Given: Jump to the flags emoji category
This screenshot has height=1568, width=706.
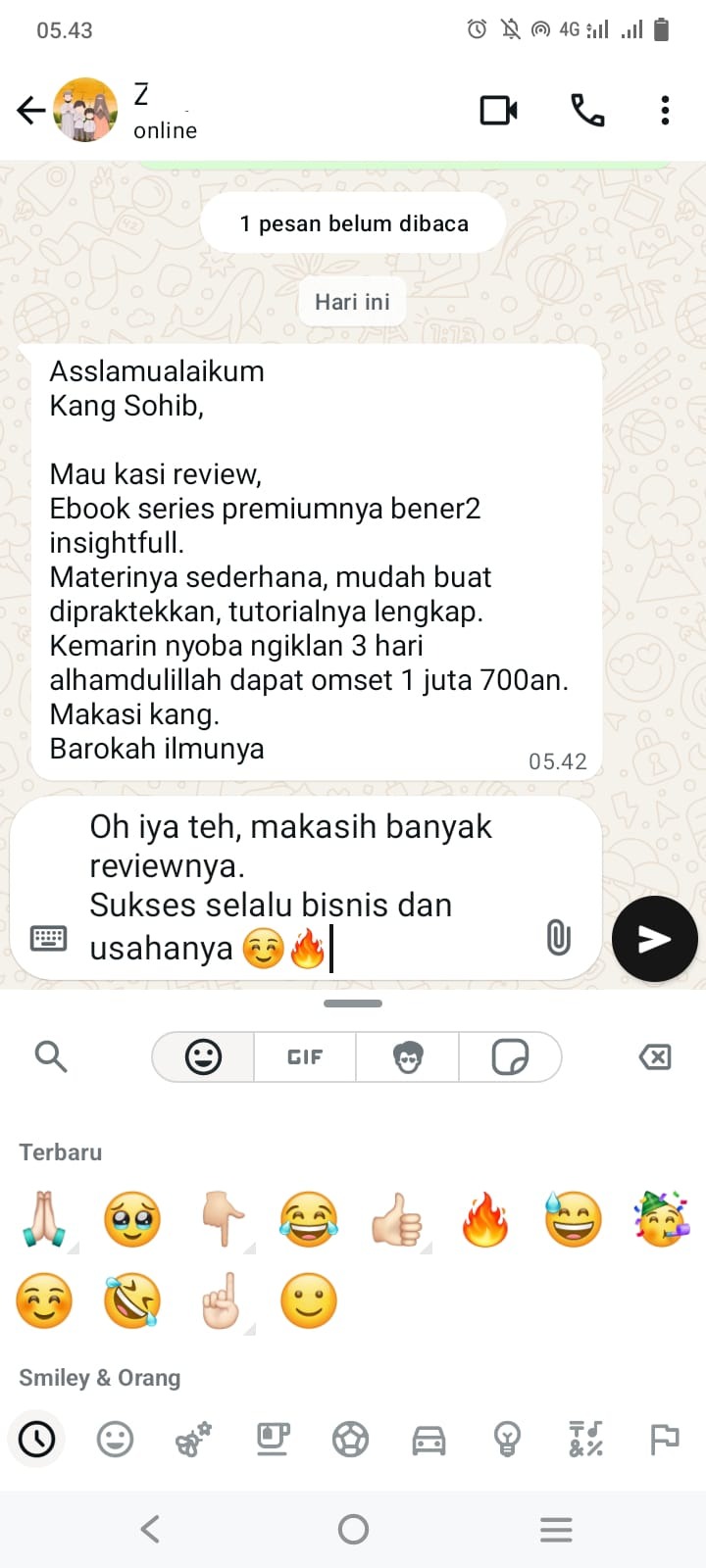Looking at the screenshot, I should click(x=664, y=1439).
